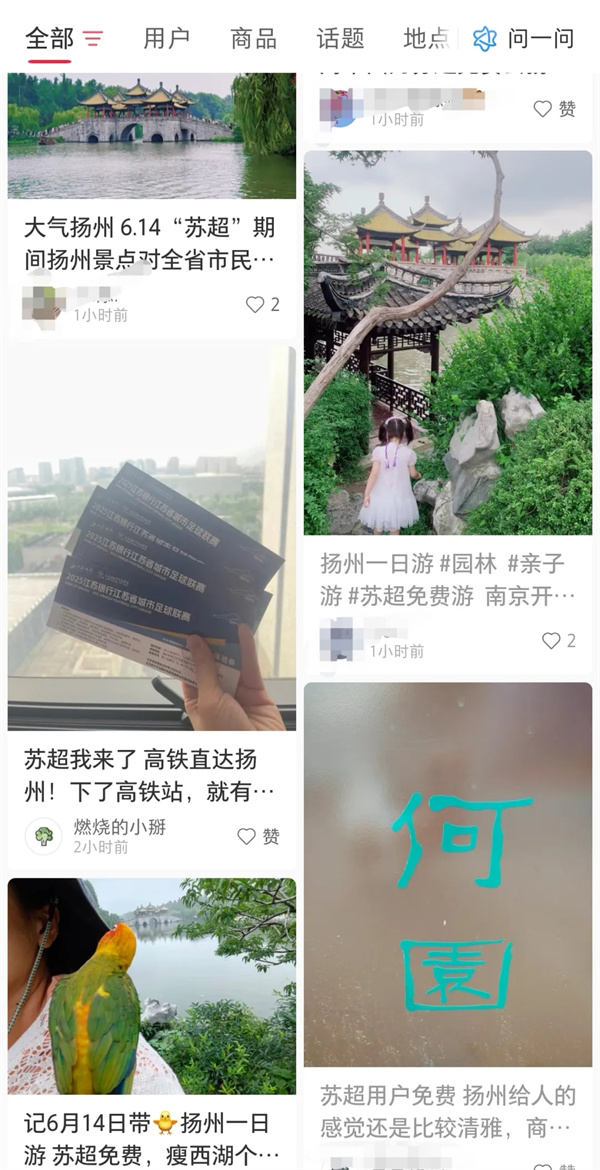Open the 扬州一日游 #园林 #亲子游 post
Image resolution: width=600 pixels, height=1170 pixels.
448,579
